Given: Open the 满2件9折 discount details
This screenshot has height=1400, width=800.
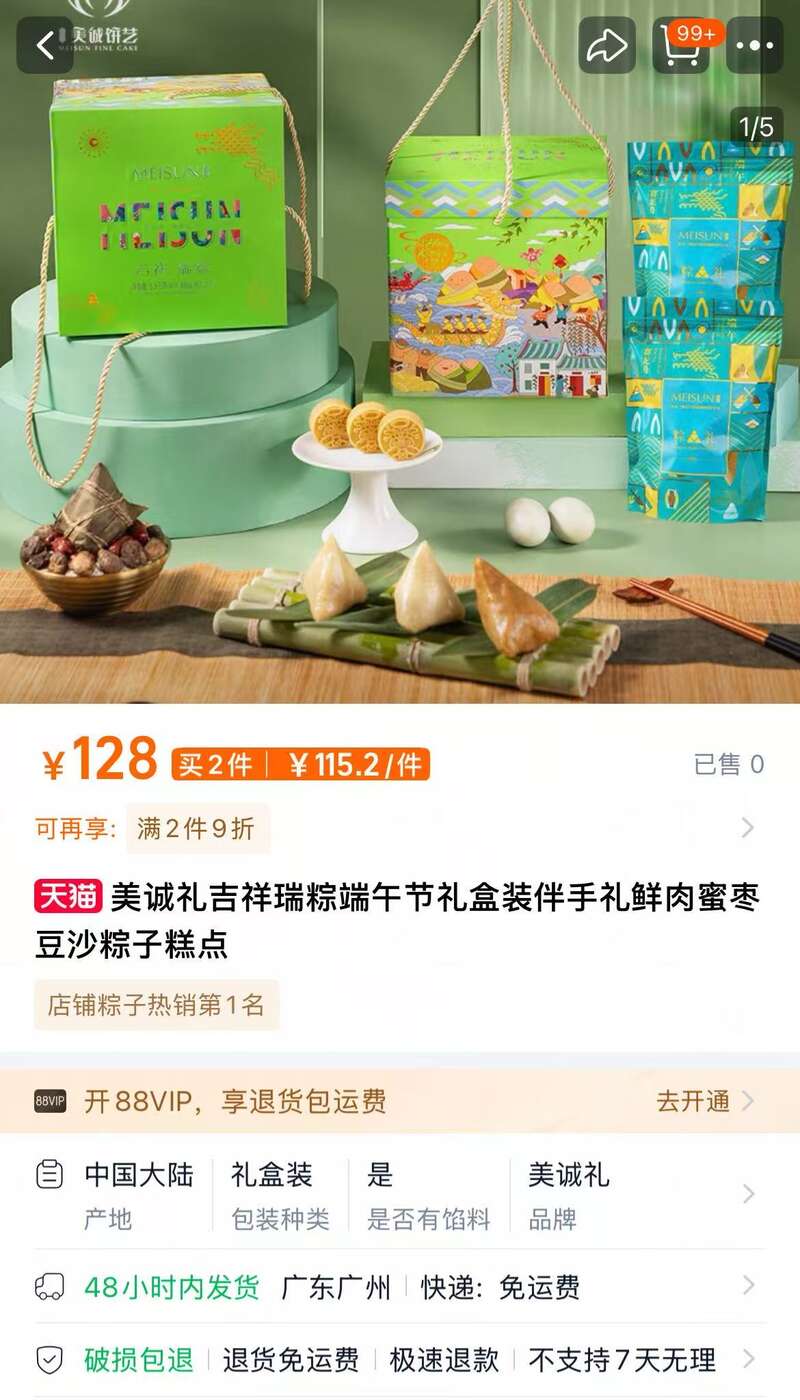Looking at the screenshot, I should click(400, 828).
